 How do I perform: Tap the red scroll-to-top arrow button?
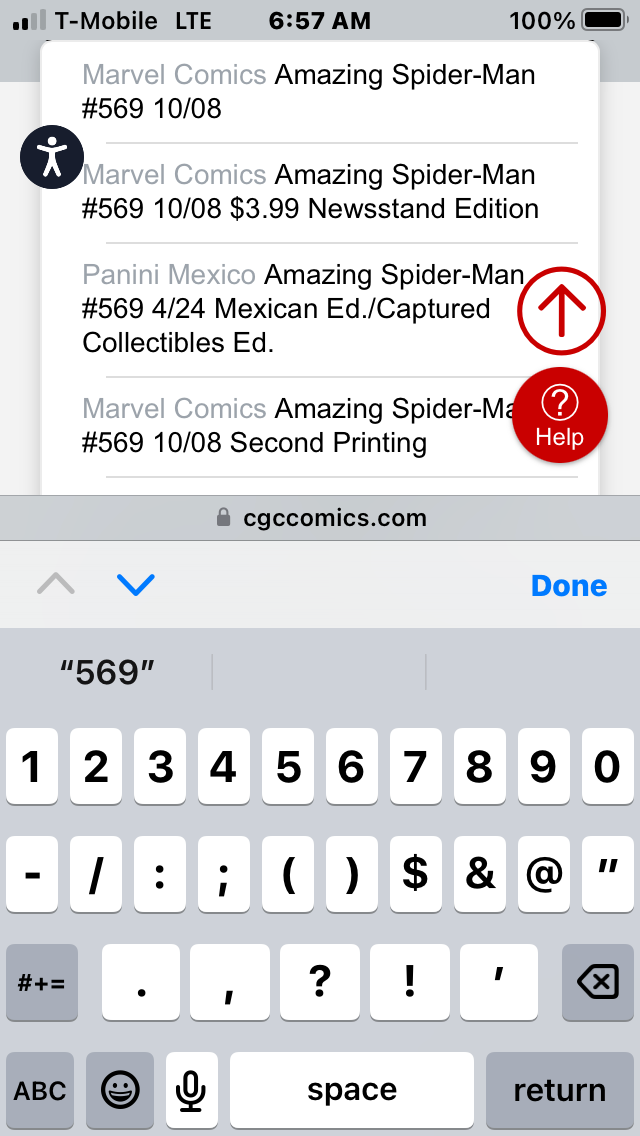pos(561,312)
